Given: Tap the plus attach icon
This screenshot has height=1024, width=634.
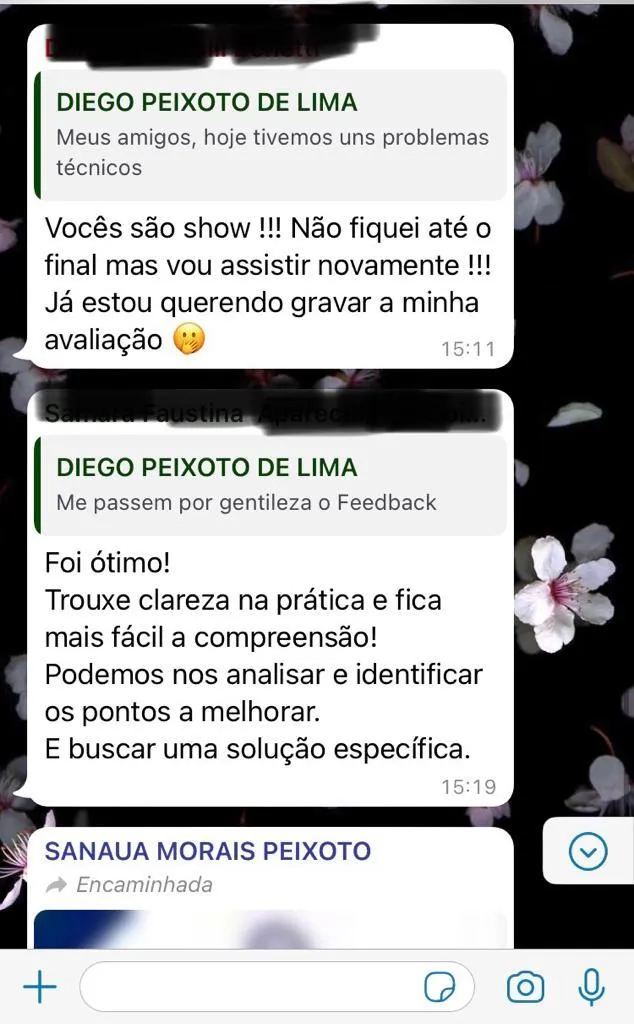Looking at the screenshot, I should click(39, 988).
